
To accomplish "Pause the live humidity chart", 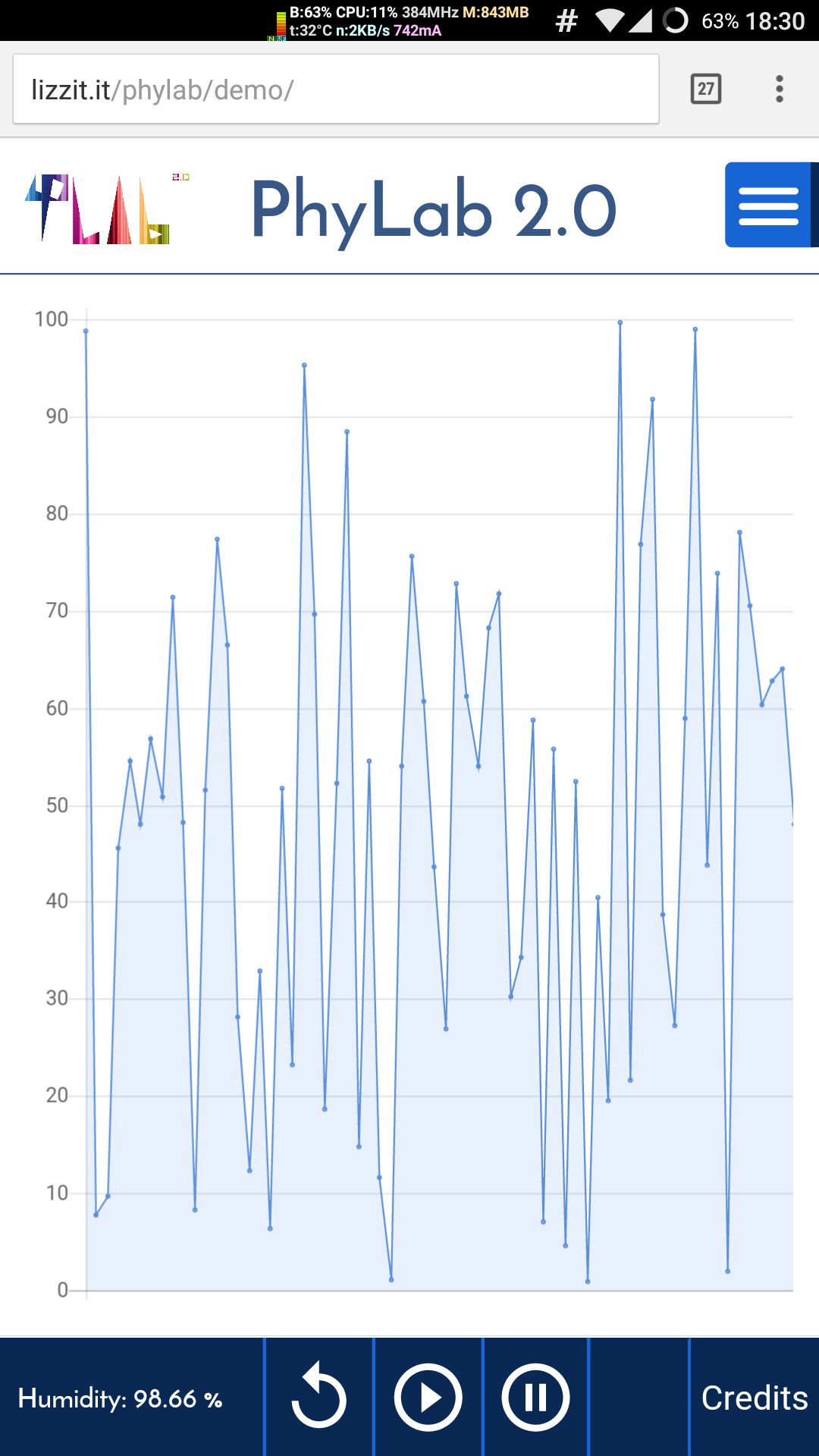I will [535, 1397].
